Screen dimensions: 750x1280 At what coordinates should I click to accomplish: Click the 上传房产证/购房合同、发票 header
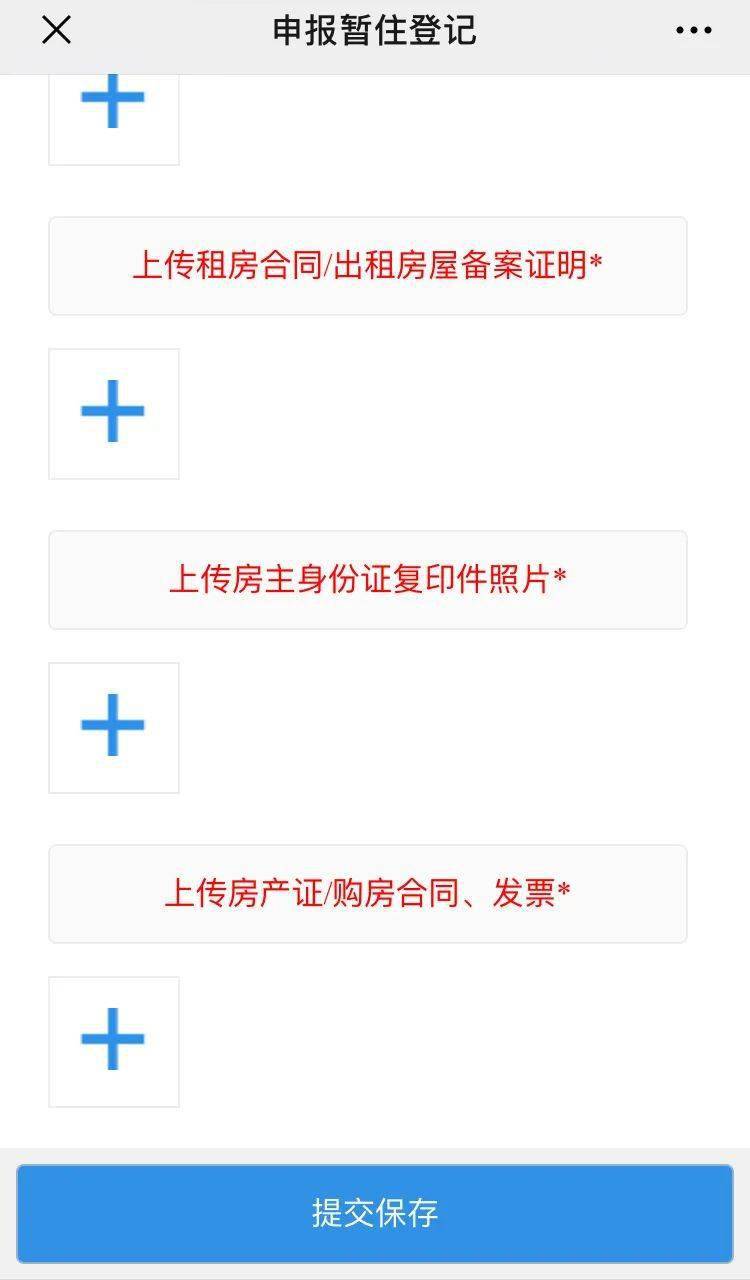pyautogui.click(x=367, y=893)
